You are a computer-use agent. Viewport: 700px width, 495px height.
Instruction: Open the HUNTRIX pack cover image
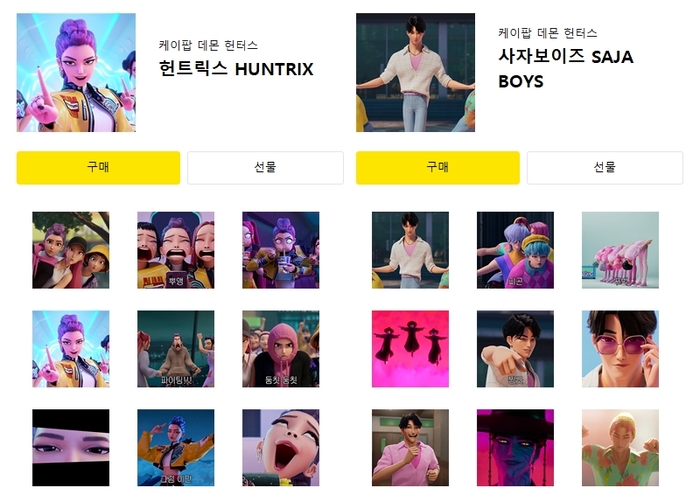pyautogui.click(x=76, y=72)
